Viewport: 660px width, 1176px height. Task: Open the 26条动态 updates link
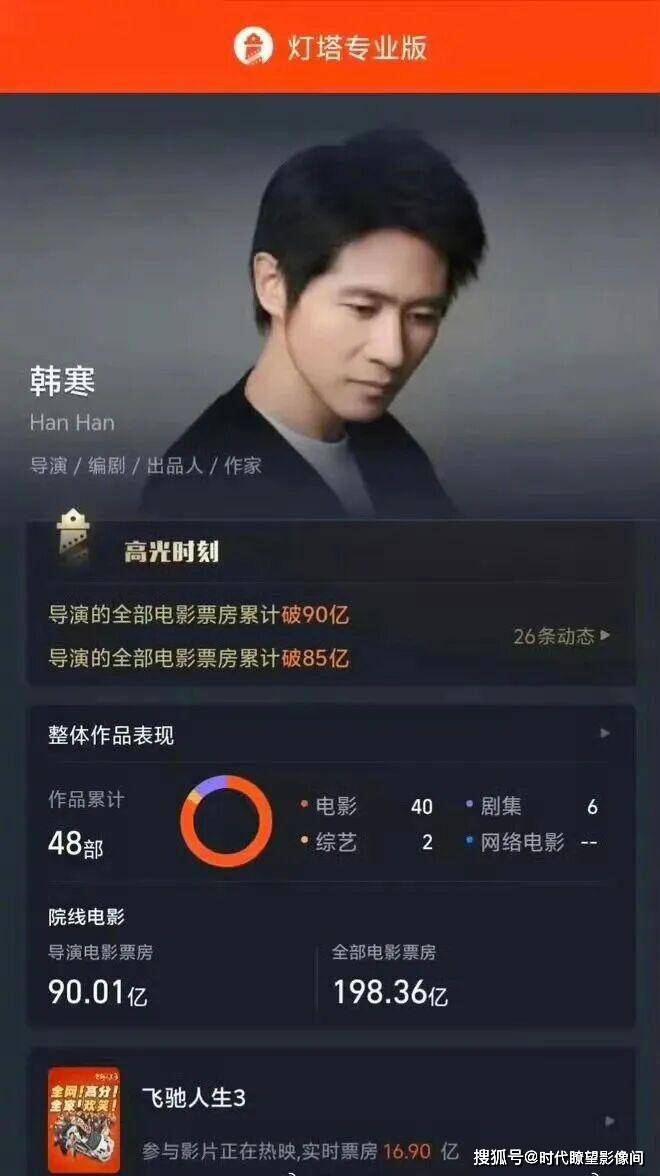(x=562, y=636)
